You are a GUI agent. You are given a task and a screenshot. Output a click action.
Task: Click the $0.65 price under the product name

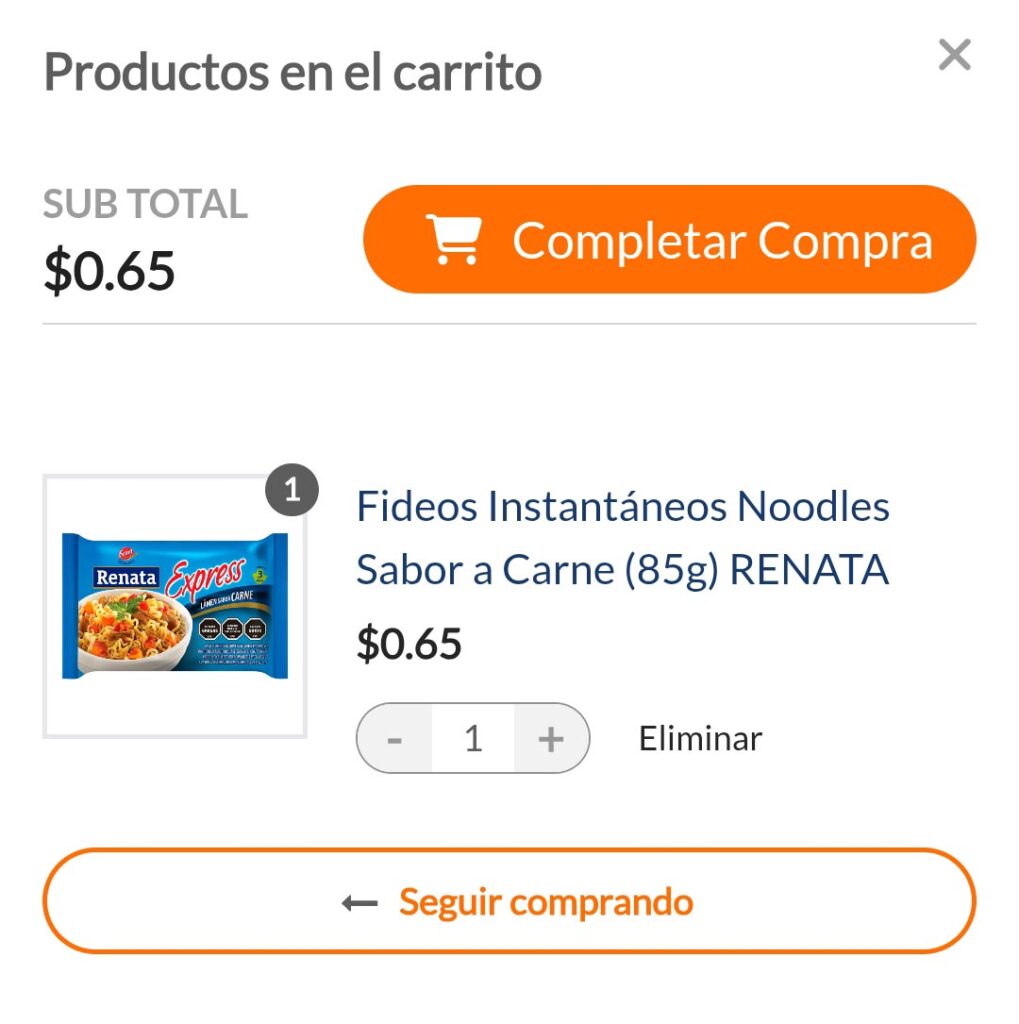click(408, 644)
